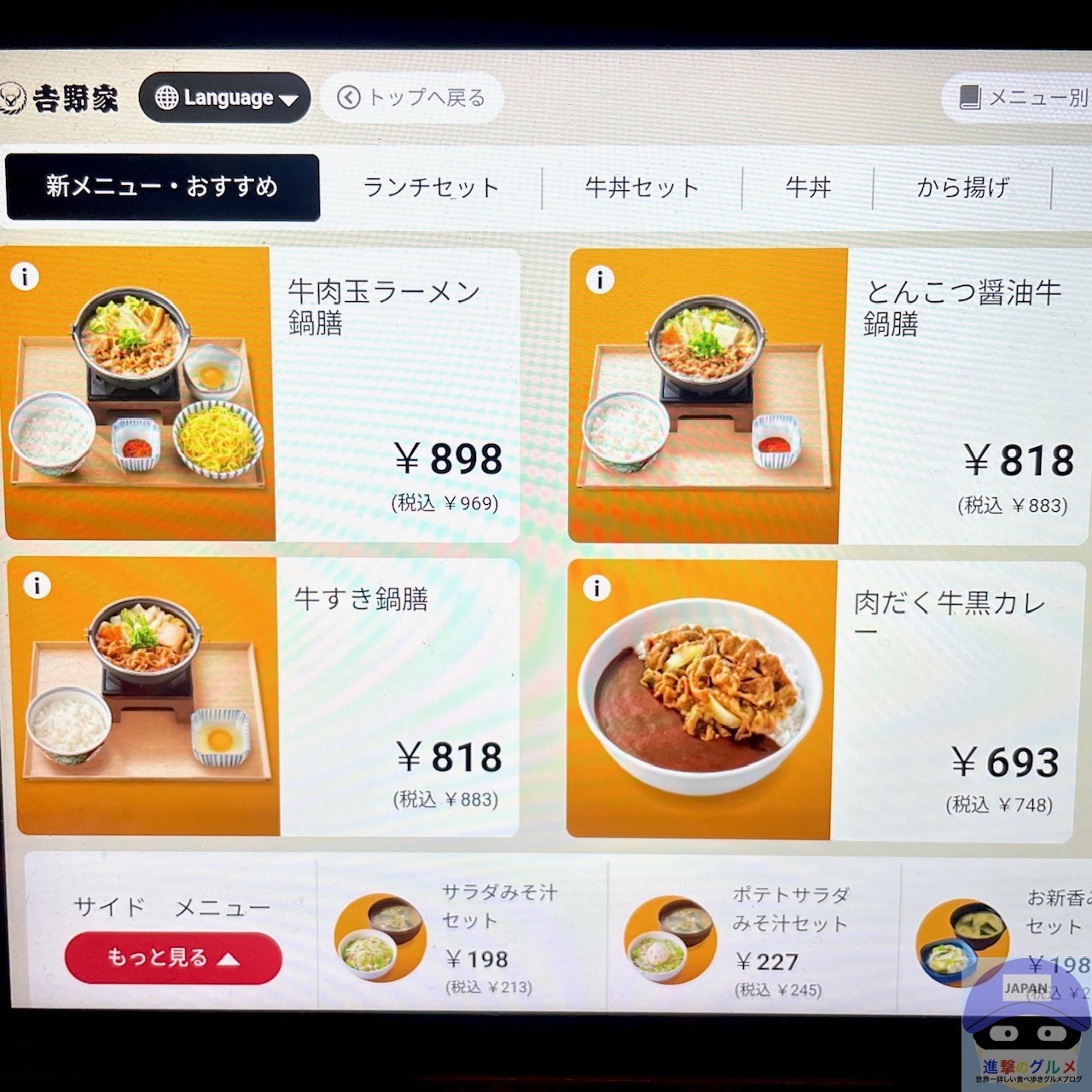
Task: Select the 新メニュー・おすすめ tab
Action: point(162,187)
